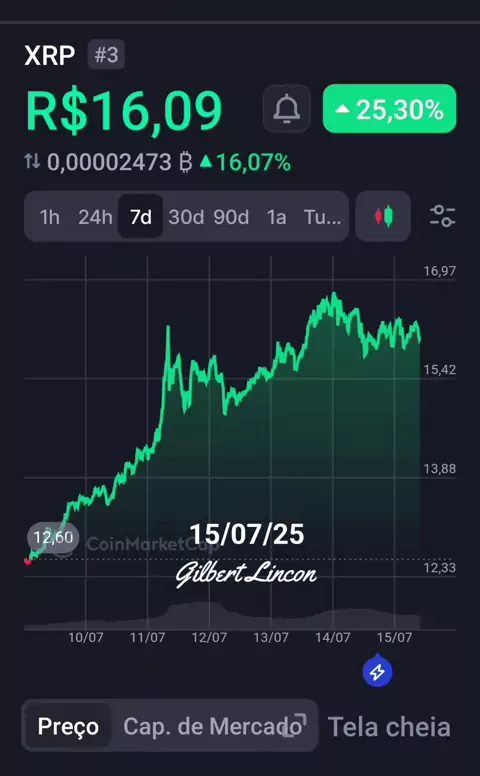The height and width of the screenshot is (776, 480).
Task: Select the Tu... all-time range
Action: point(322,217)
